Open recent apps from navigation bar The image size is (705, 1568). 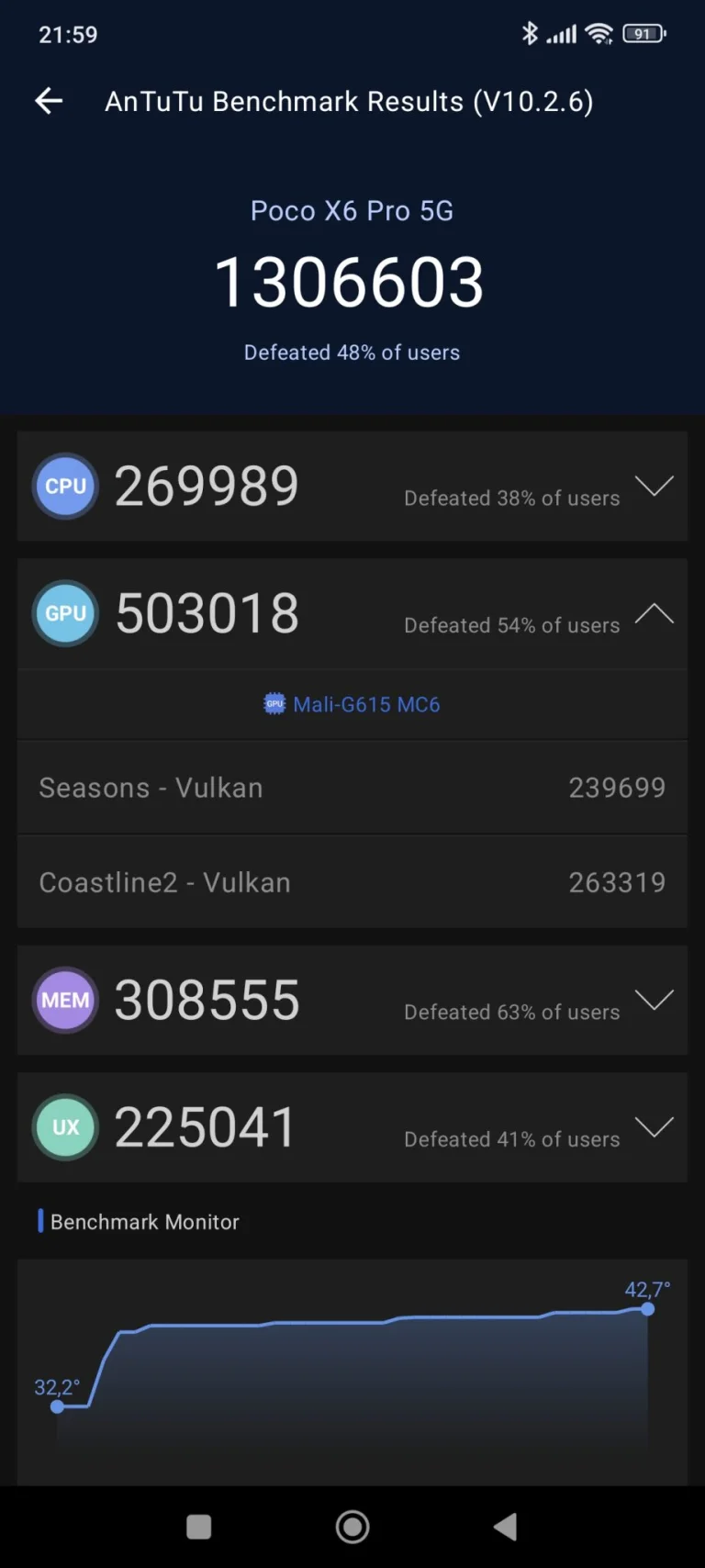point(199,1527)
